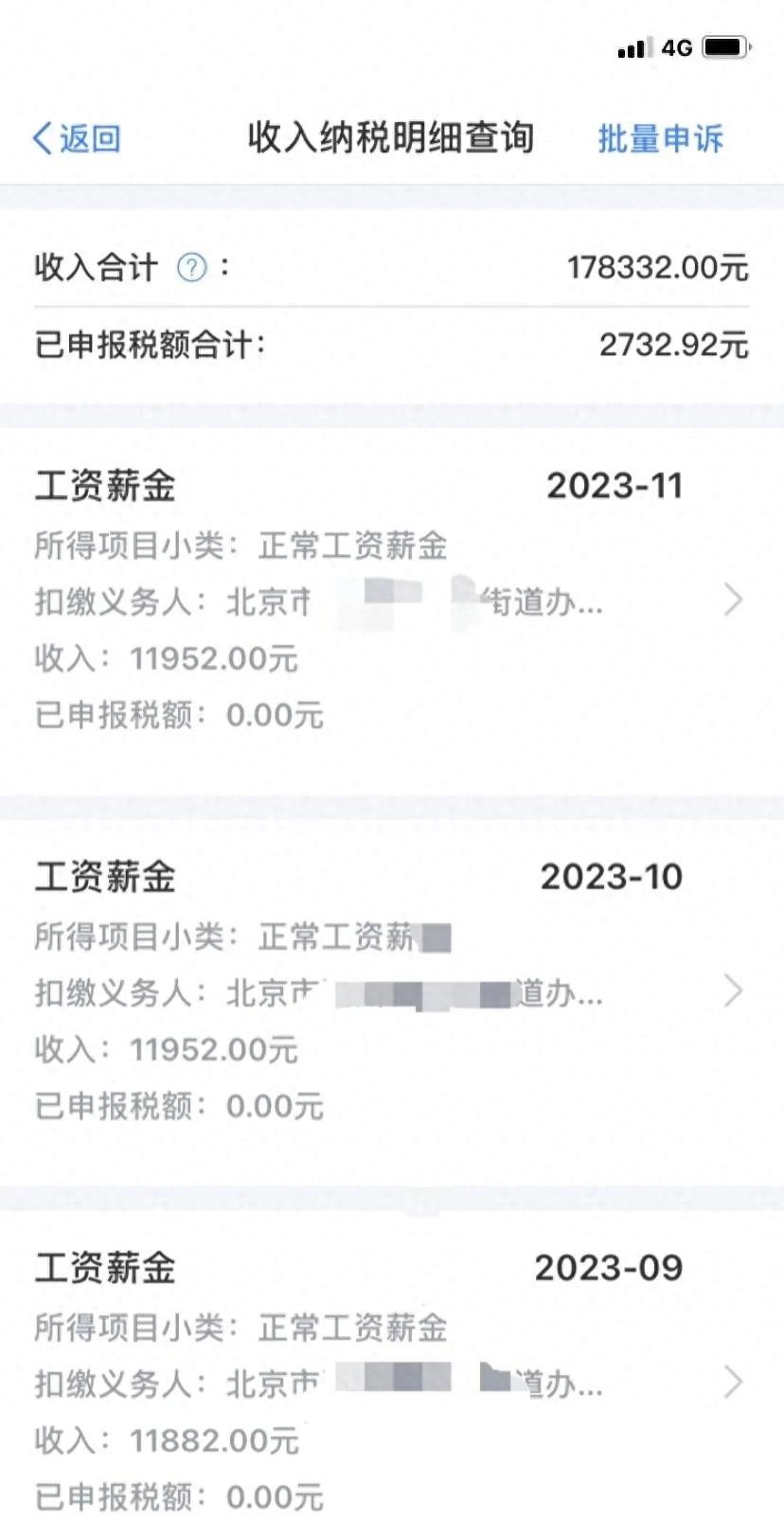Go back via 返回 button
The width and height of the screenshot is (784, 1535).
point(77,138)
